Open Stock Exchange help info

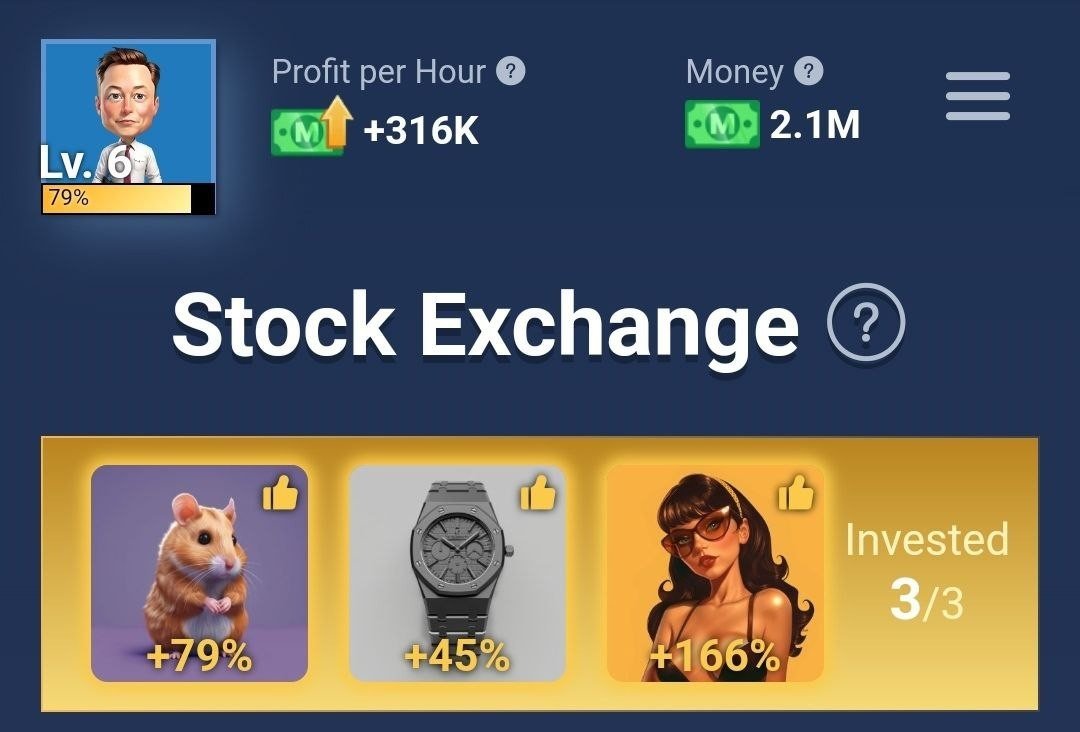click(866, 324)
